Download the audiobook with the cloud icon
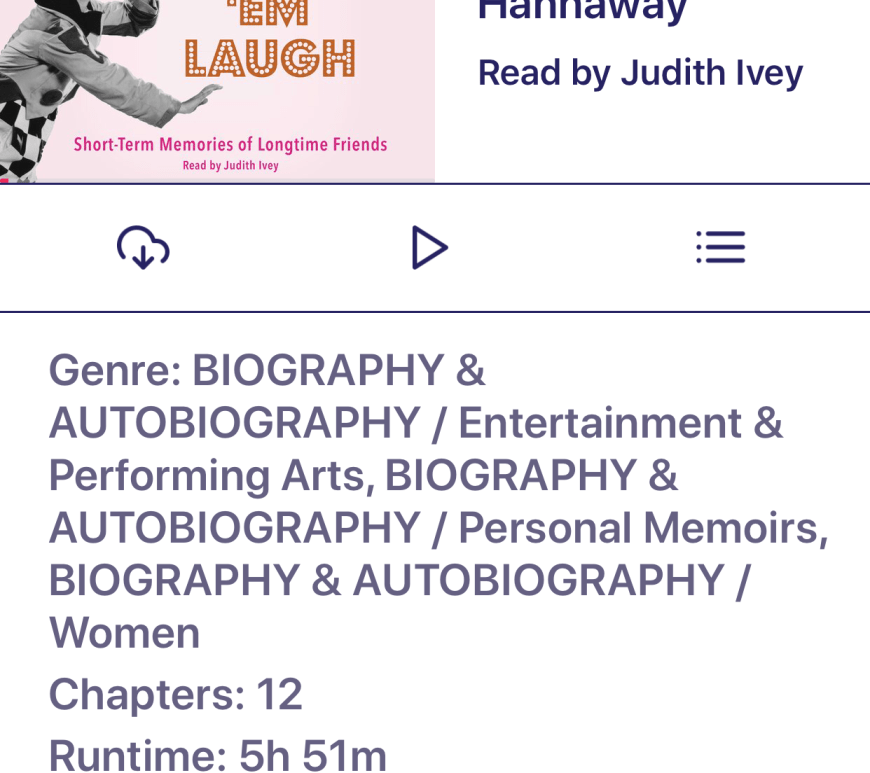 pos(143,247)
